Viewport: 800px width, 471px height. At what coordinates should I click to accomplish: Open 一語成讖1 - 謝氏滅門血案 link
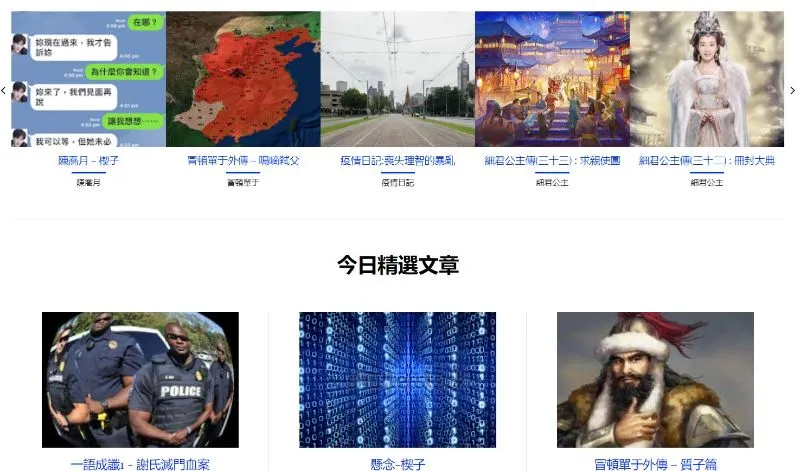(140, 464)
